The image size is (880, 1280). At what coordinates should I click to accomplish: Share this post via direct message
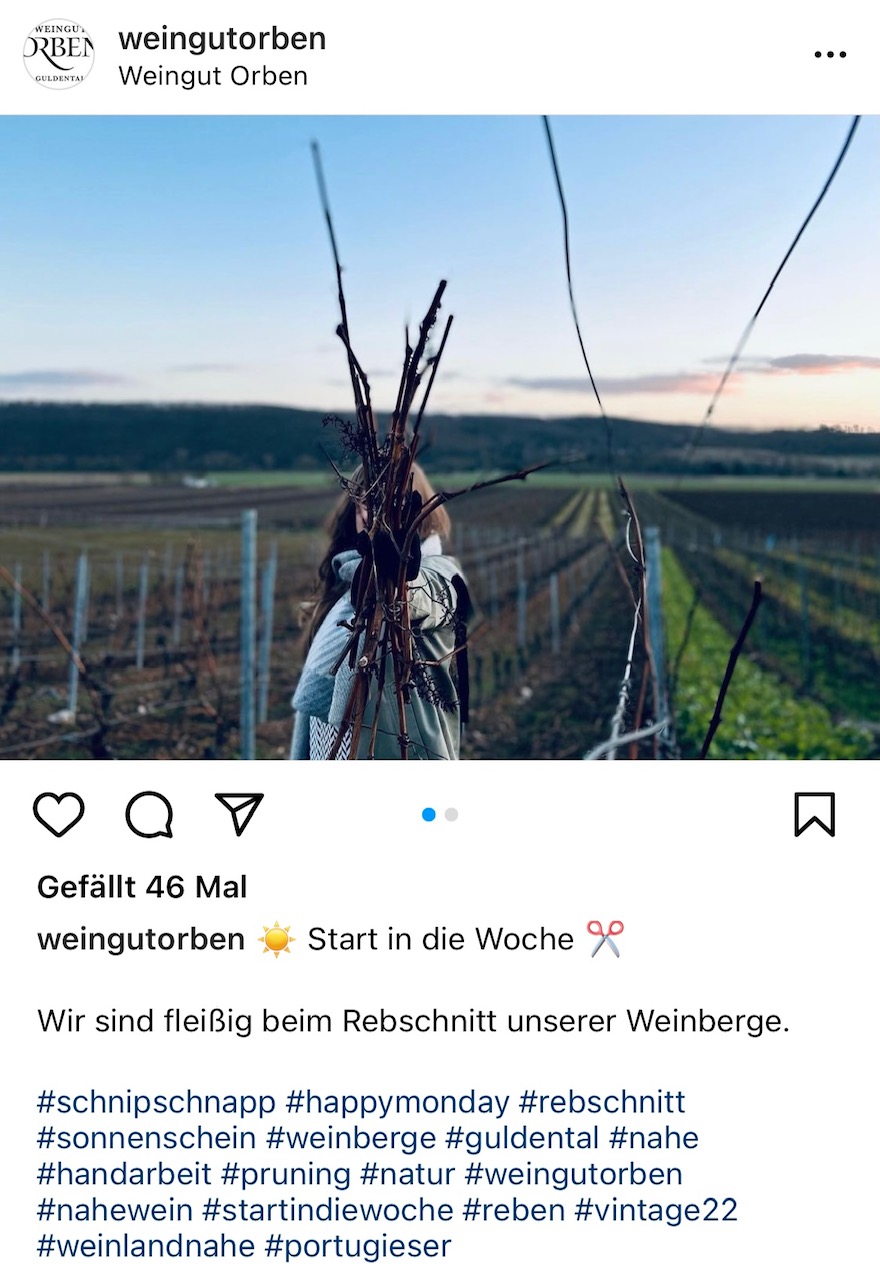[240, 814]
